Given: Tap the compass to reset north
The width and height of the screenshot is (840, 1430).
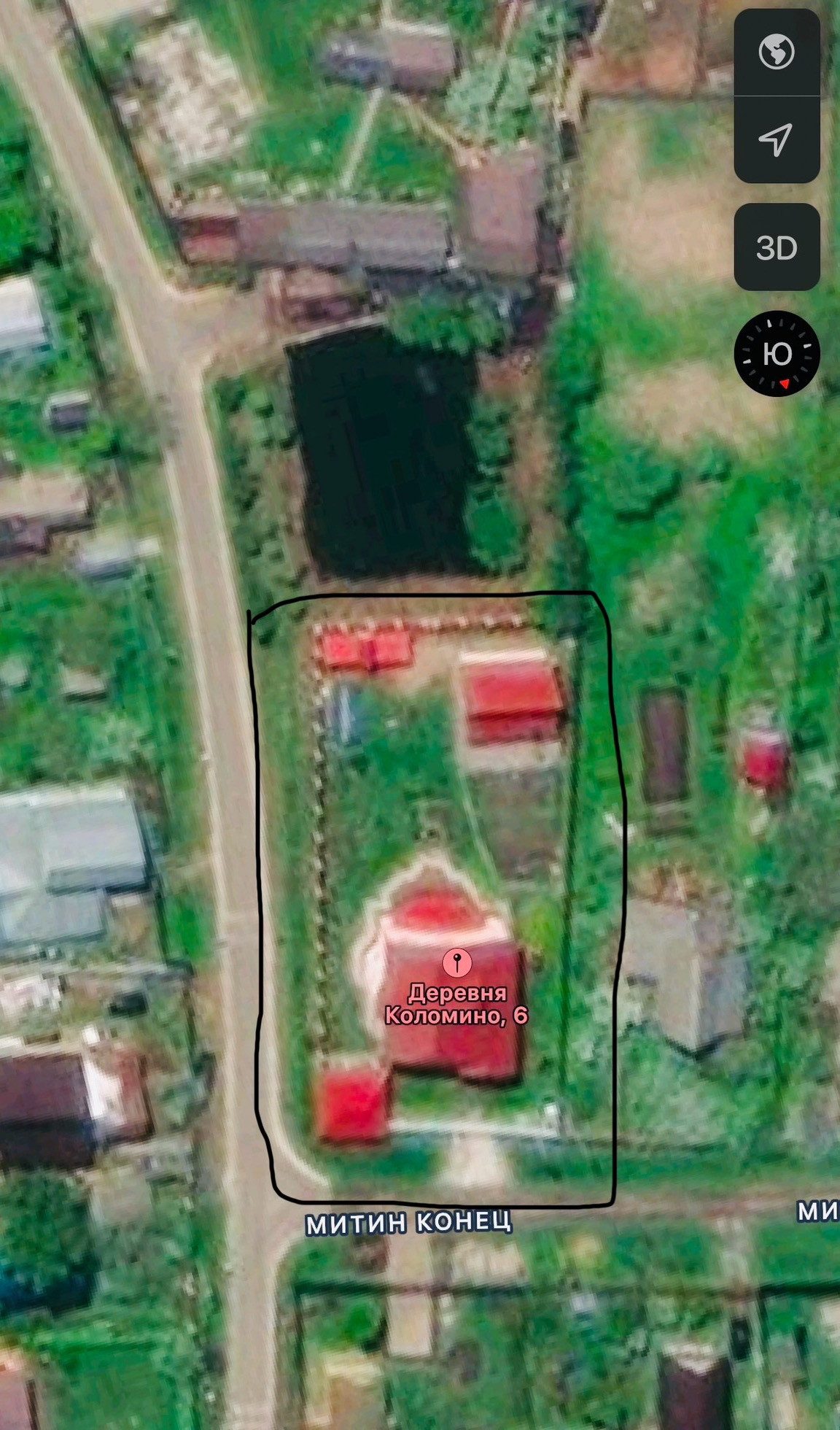Looking at the screenshot, I should (777, 355).
